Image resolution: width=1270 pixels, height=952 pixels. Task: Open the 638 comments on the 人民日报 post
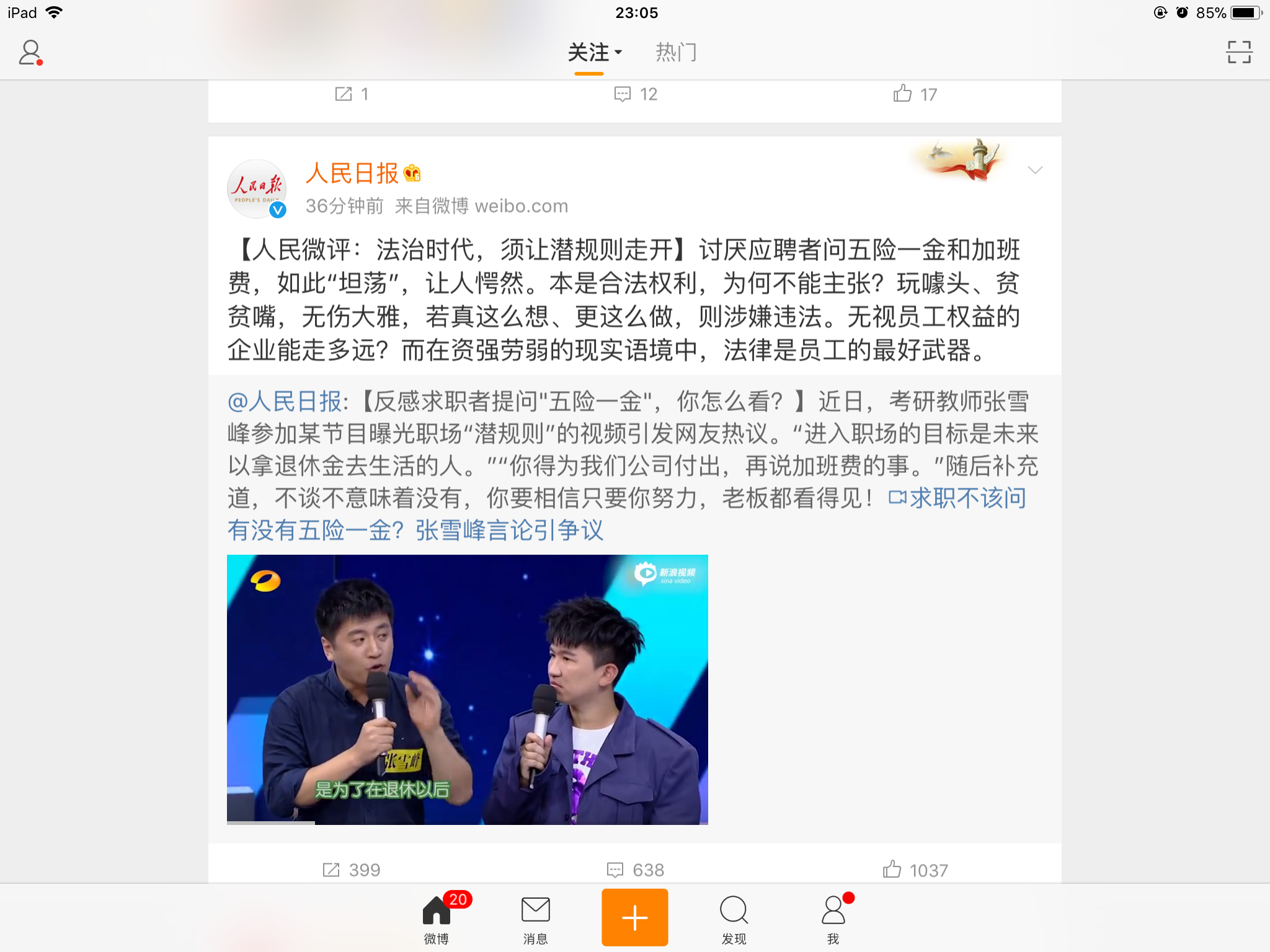[x=635, y=870]
